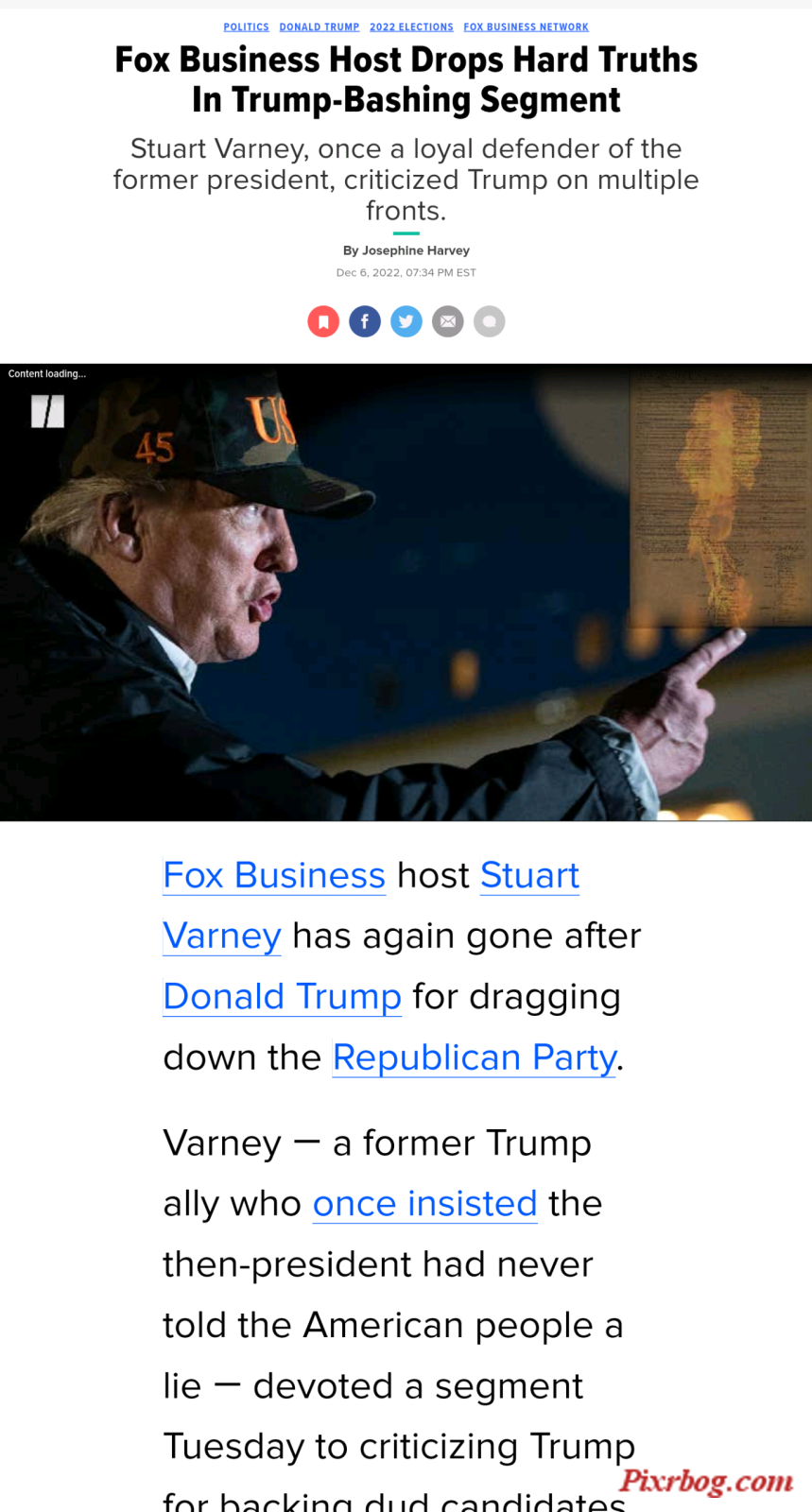
Task: Open the Fox Business Network tag
Action: tap(526, 27)
